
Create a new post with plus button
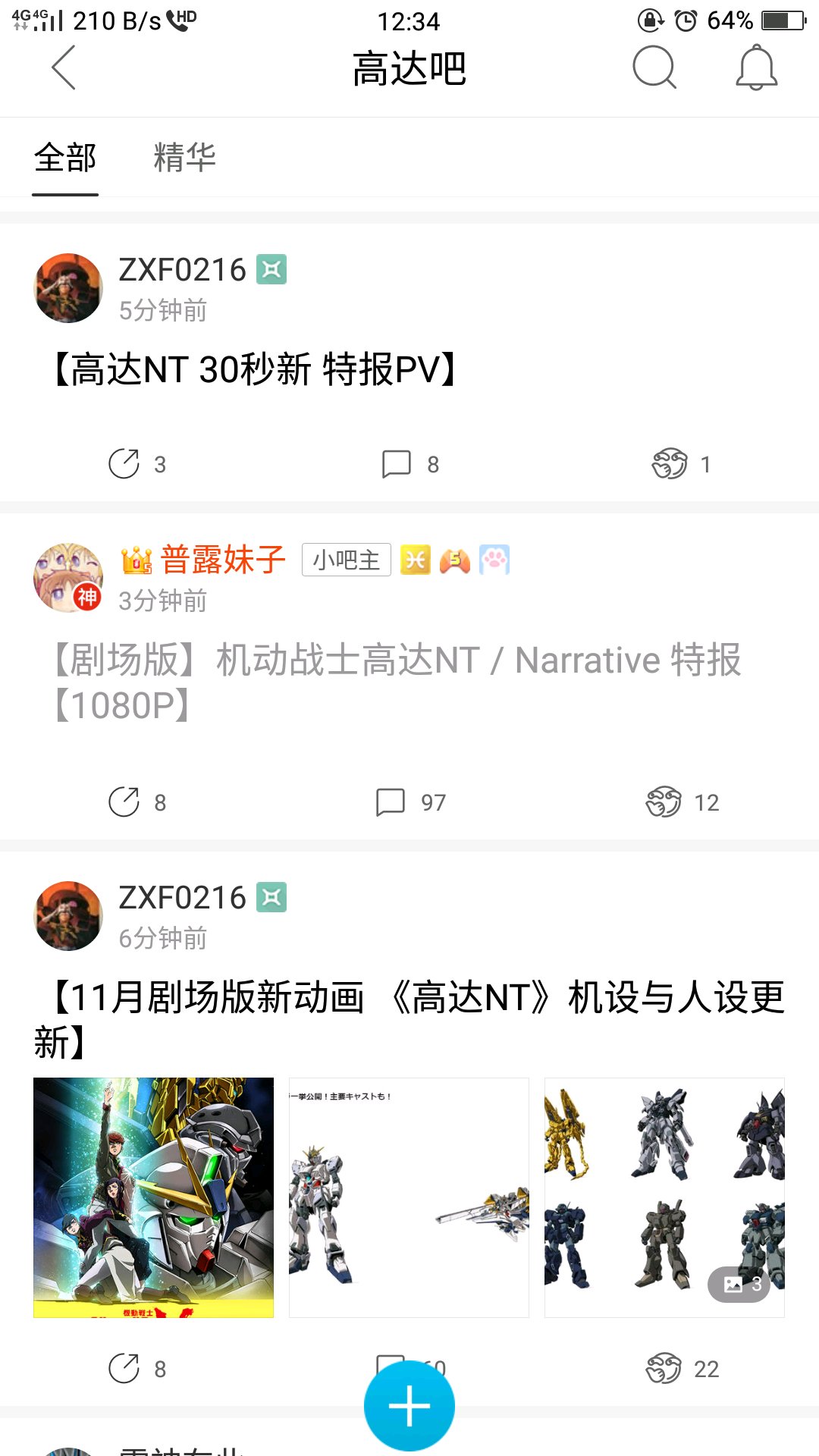409,1406
